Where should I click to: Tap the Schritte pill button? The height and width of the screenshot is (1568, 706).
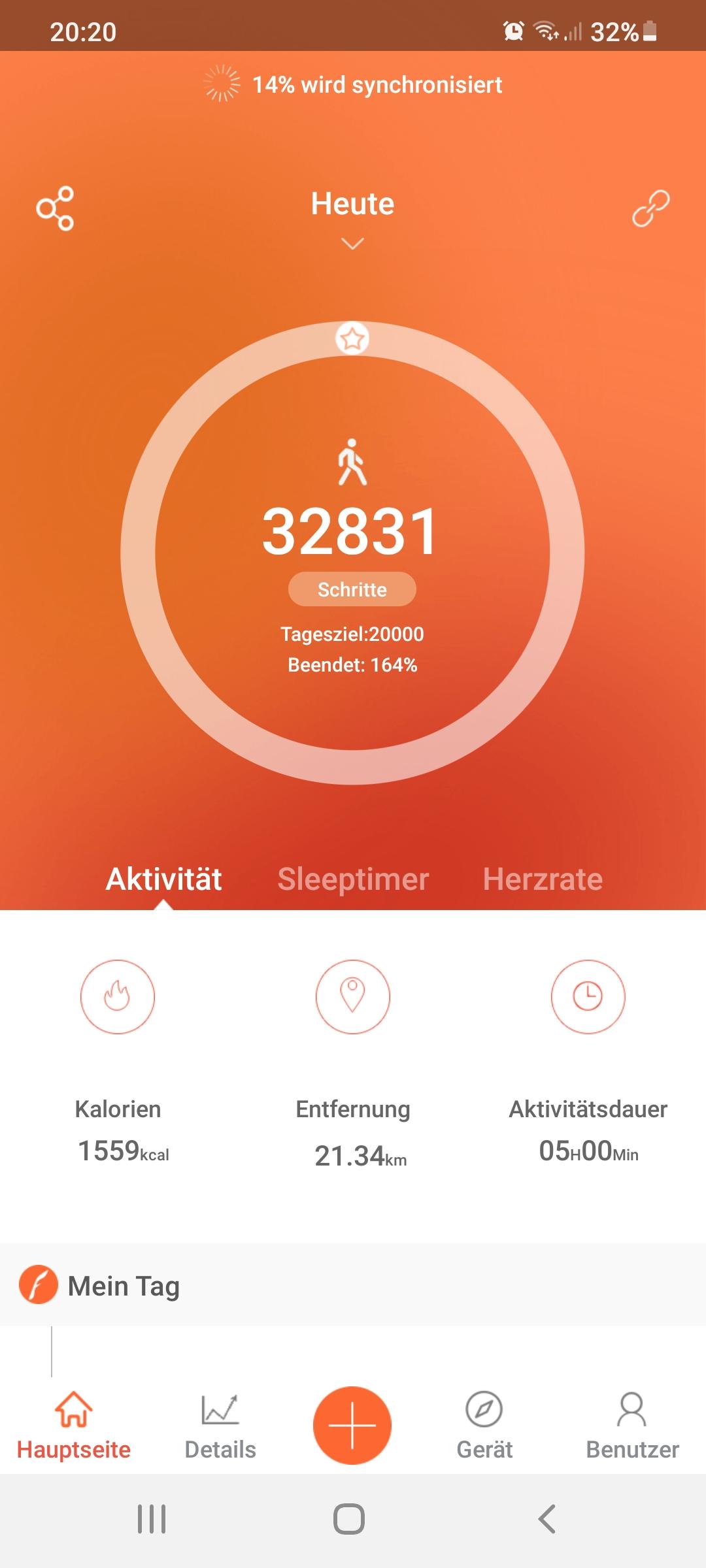tap(352, 589)
